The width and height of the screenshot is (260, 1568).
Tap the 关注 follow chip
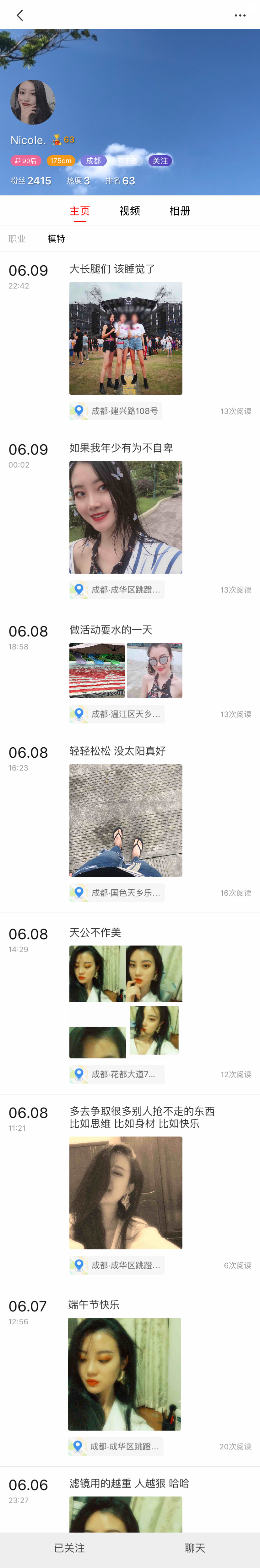click(160, 161)
